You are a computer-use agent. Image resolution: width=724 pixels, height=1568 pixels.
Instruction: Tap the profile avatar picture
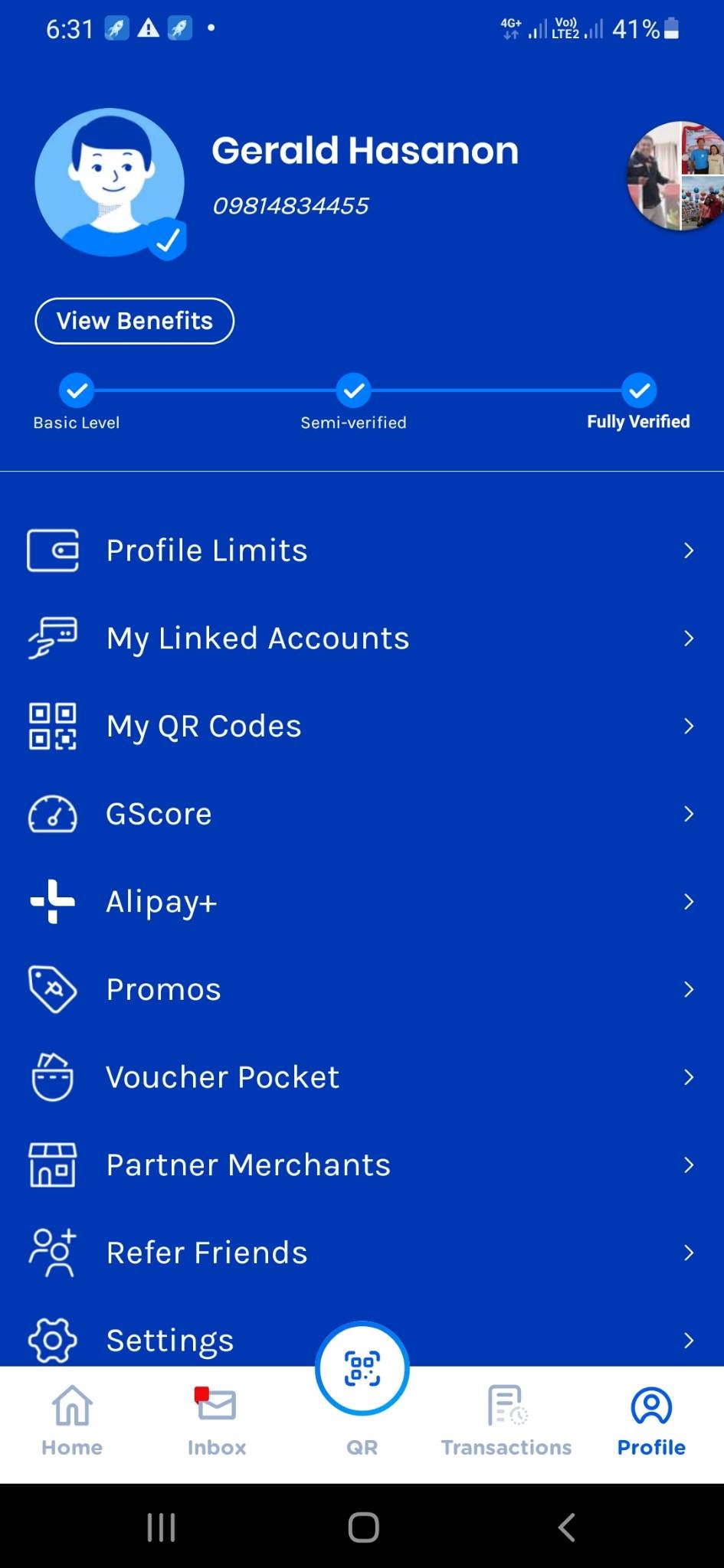[x=110, y=182]
